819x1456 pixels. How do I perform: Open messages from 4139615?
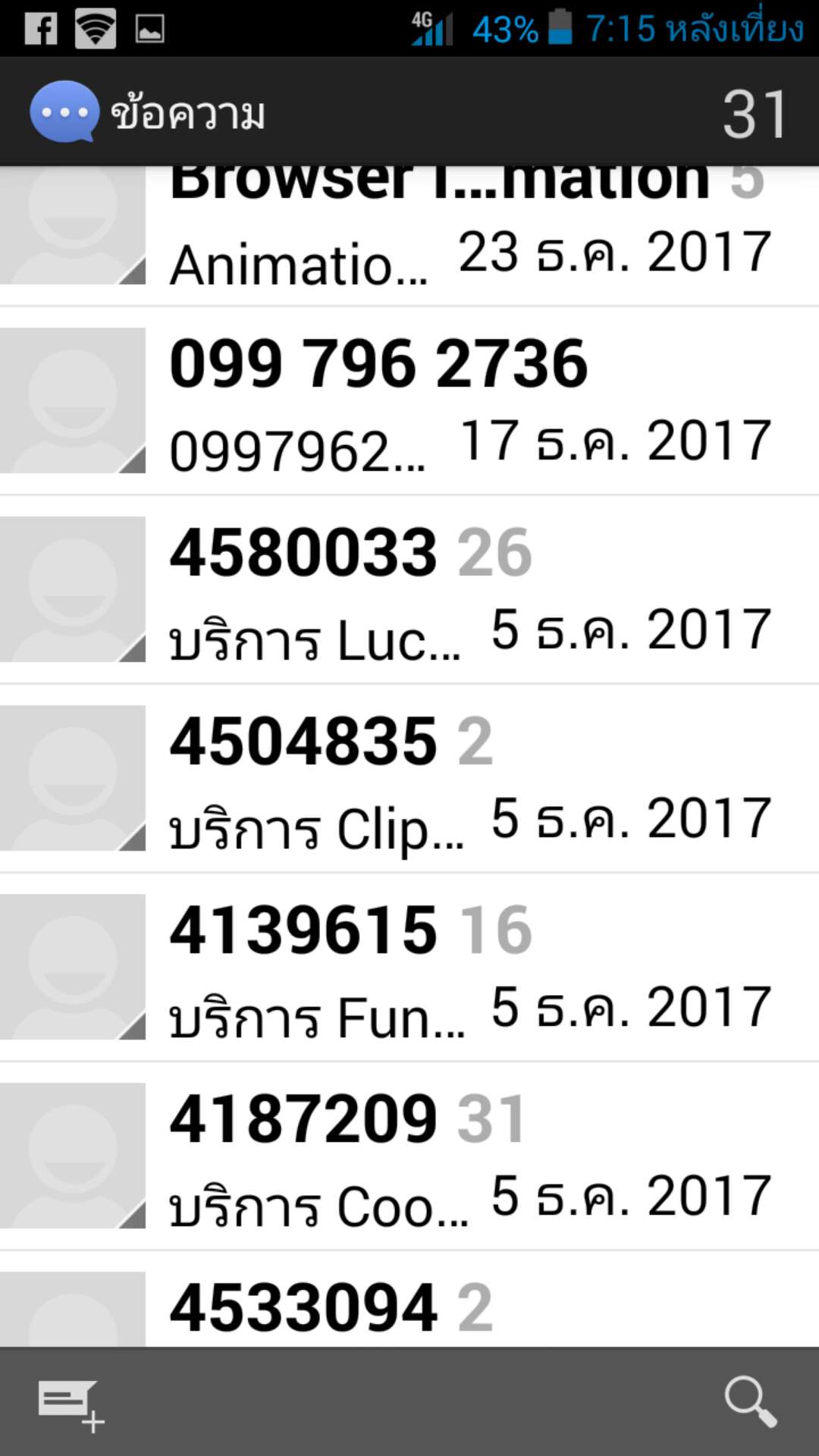(x=409, y=968)
